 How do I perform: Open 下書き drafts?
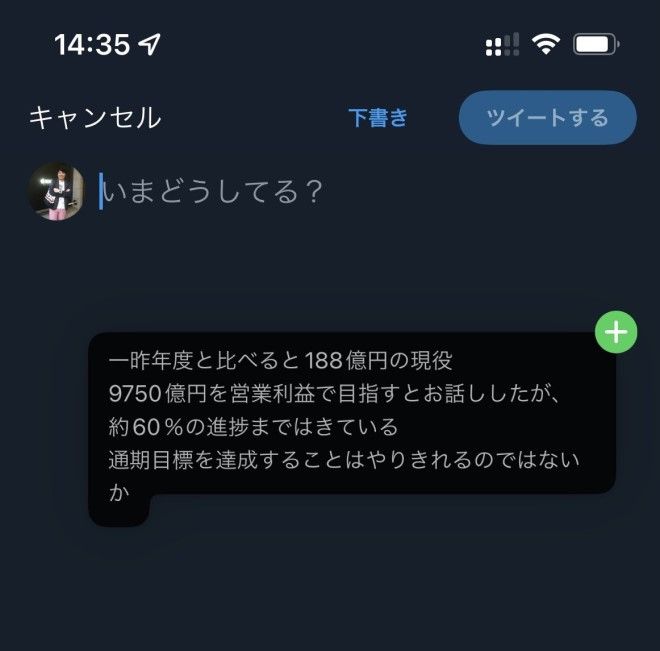378,118
